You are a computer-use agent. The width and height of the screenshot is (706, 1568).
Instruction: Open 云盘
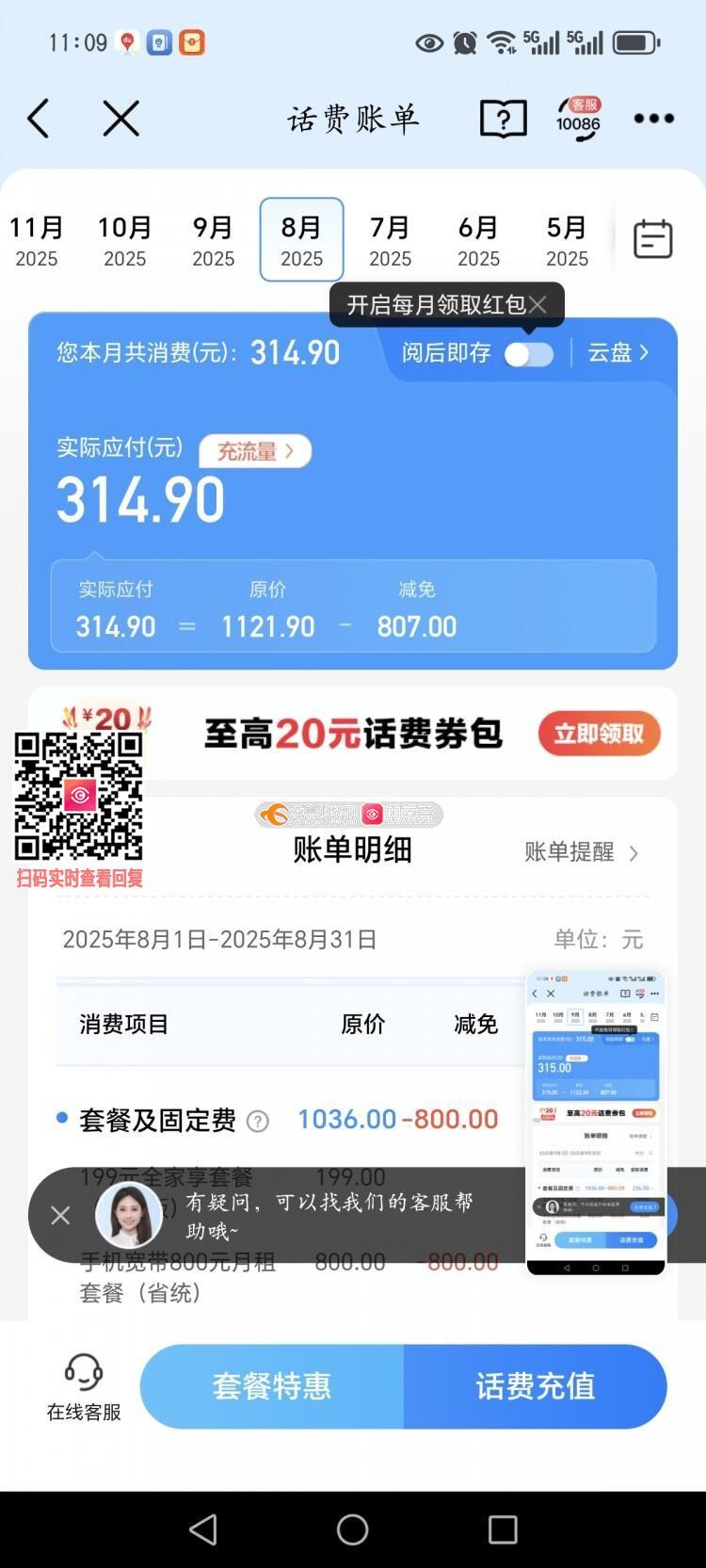tap(618, 353)
